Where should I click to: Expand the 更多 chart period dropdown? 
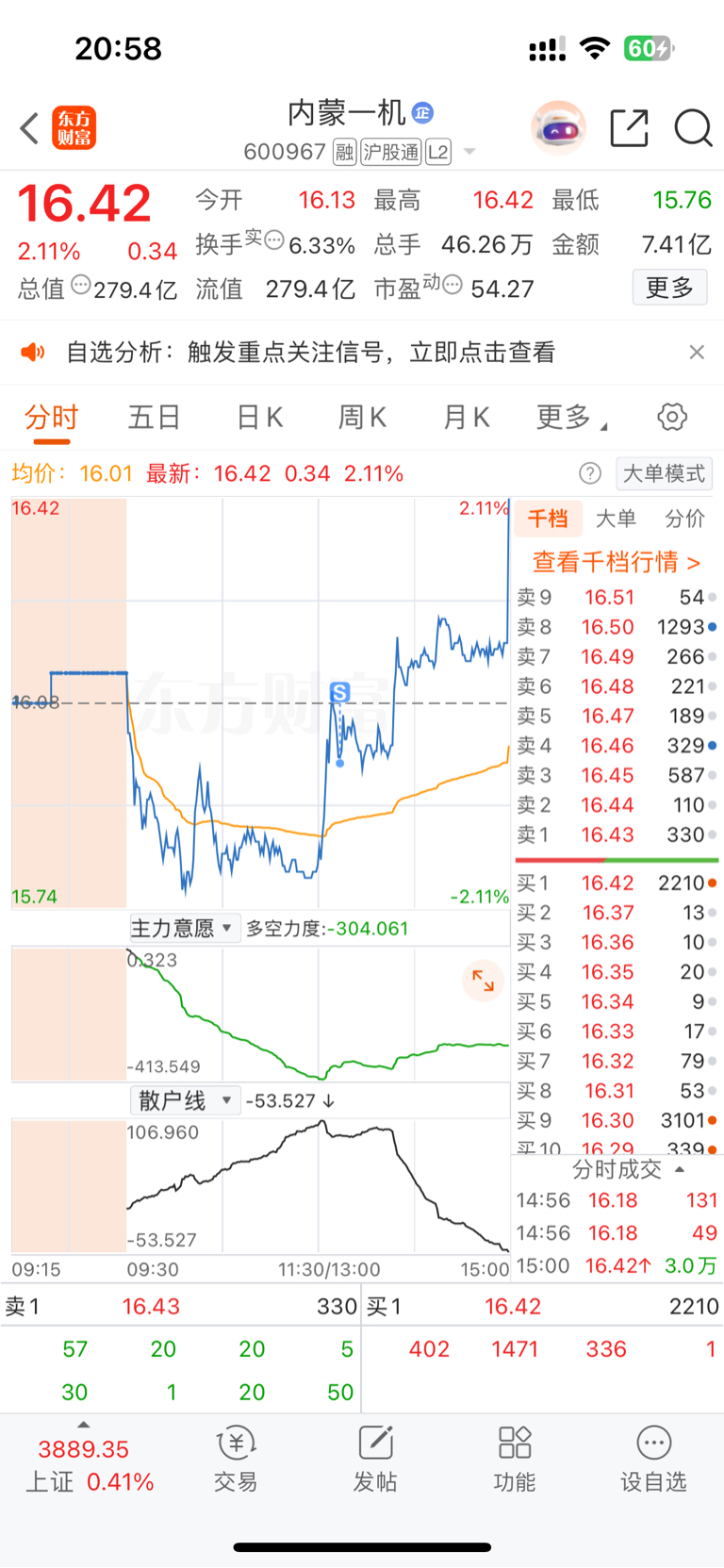[x=570, y=417]
